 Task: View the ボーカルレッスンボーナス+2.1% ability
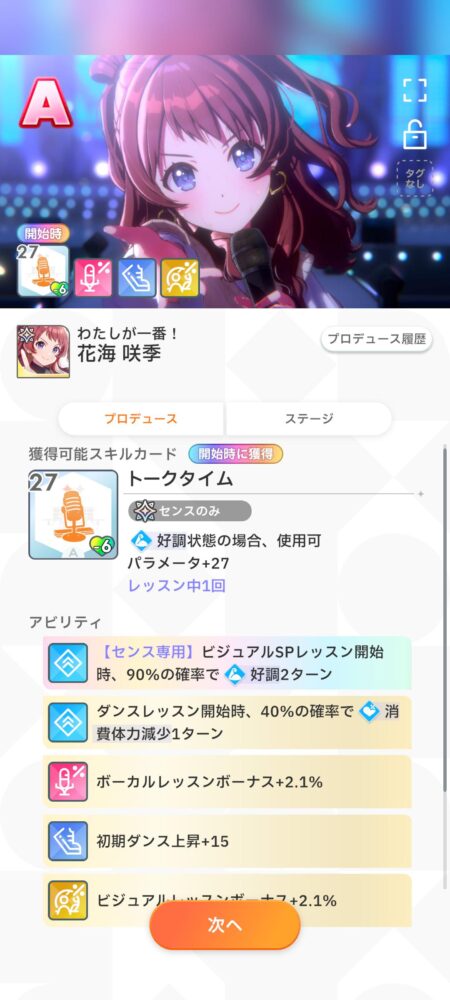click(227, 782)
